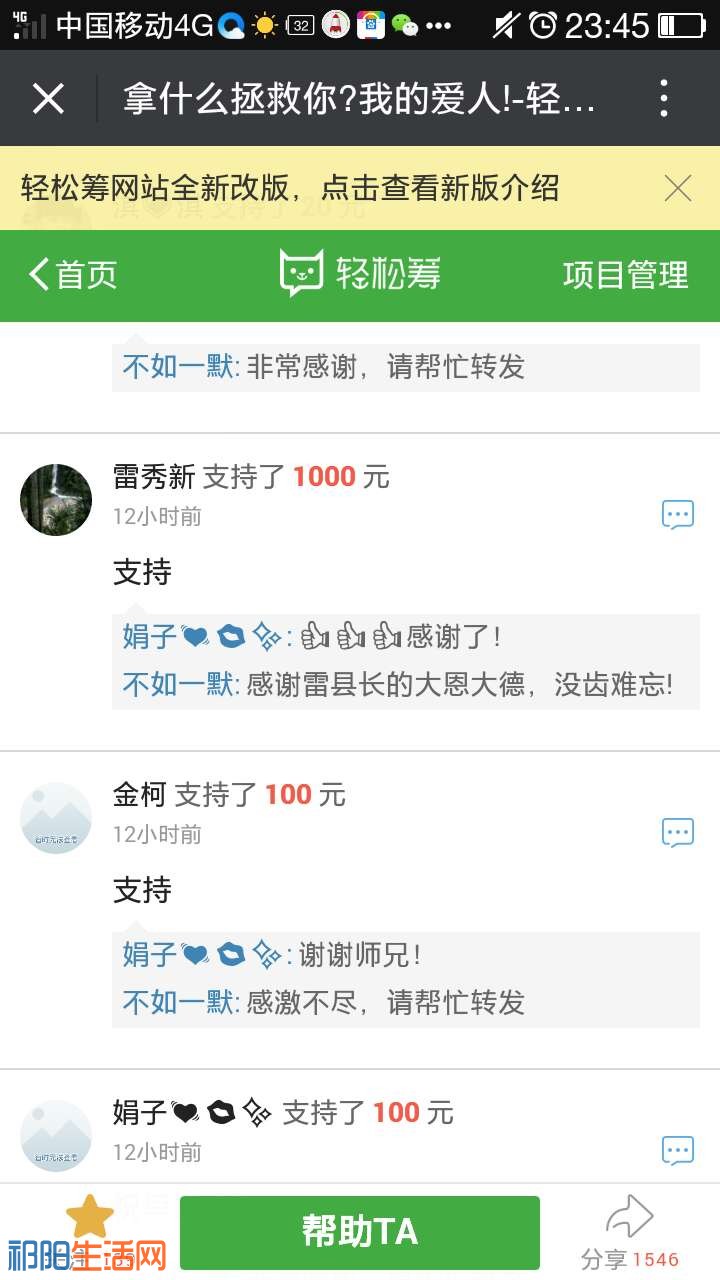Open the three-dot overflow menu
The image size is (720, 1280).
click(x=664, y=99)
